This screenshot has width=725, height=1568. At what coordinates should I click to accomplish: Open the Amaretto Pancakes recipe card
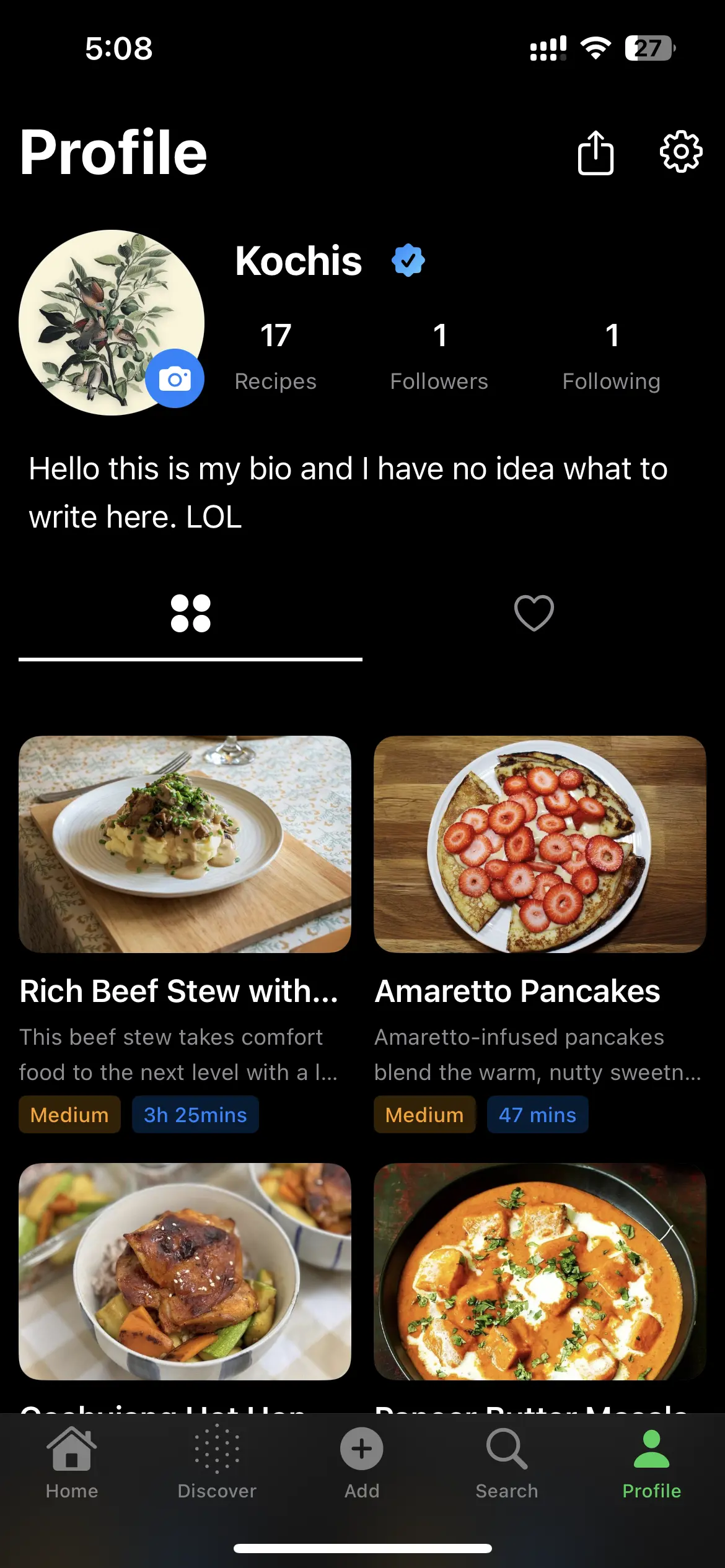coord(540,845)
